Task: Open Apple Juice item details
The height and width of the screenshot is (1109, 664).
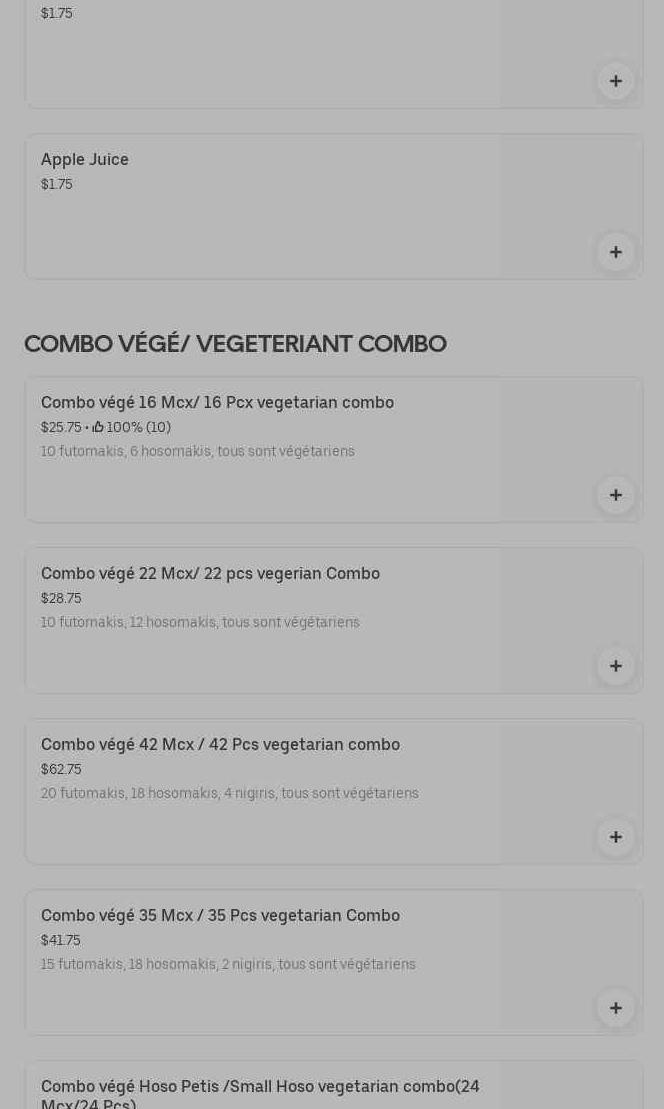Action: [x=260, y=205]
